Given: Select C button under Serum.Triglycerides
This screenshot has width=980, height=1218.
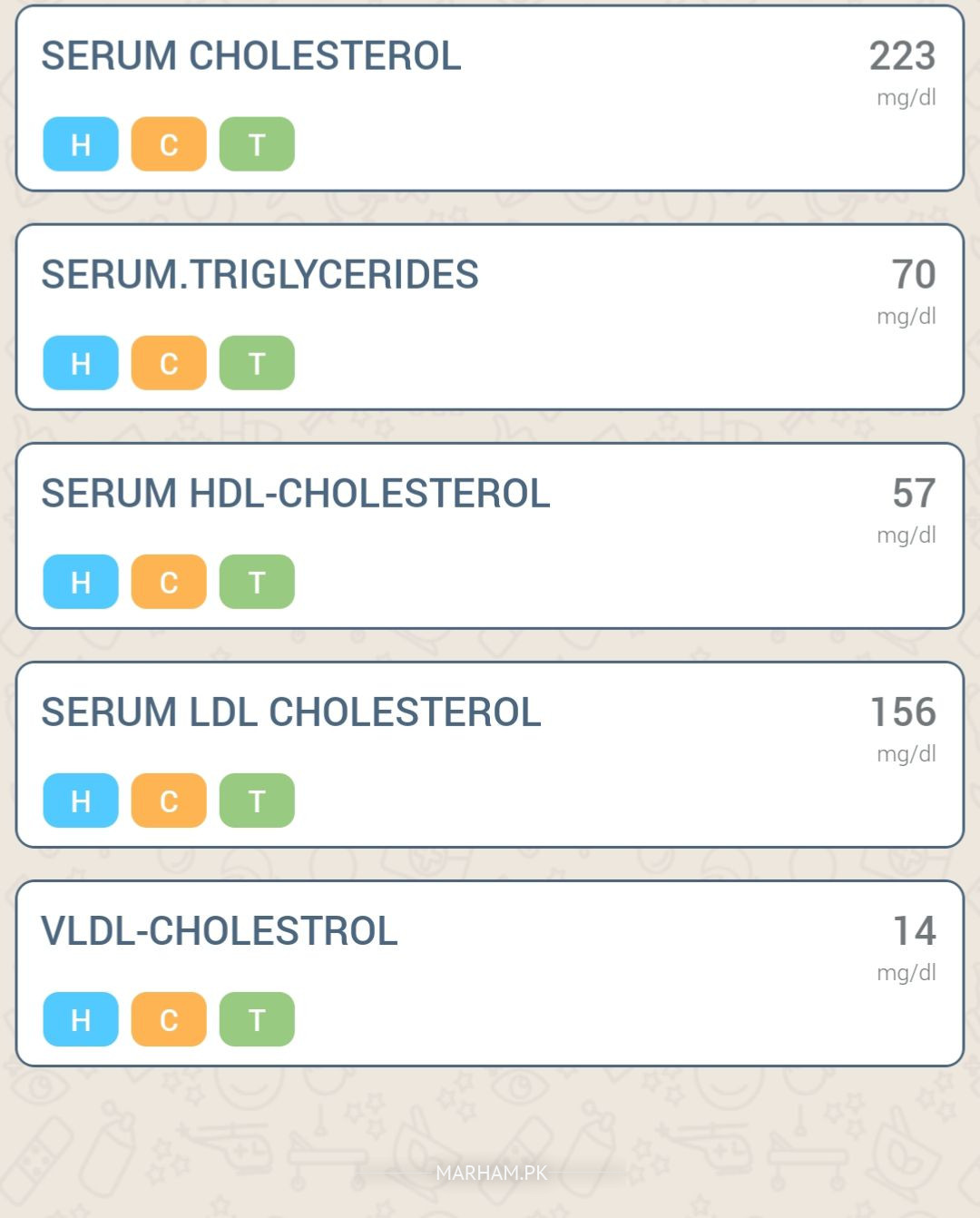Looking at the screenshot, I should [169, 363].
